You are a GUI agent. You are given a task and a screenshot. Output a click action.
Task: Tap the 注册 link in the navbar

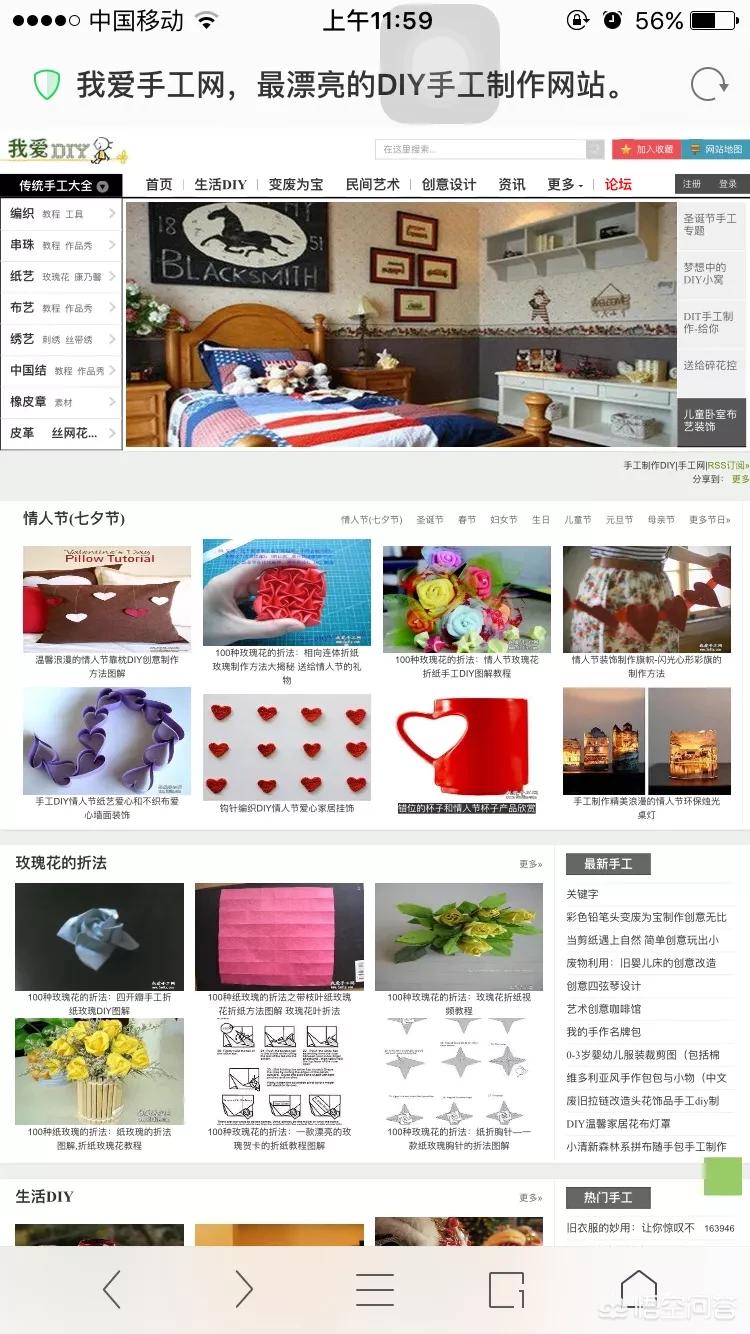(692, 184)
